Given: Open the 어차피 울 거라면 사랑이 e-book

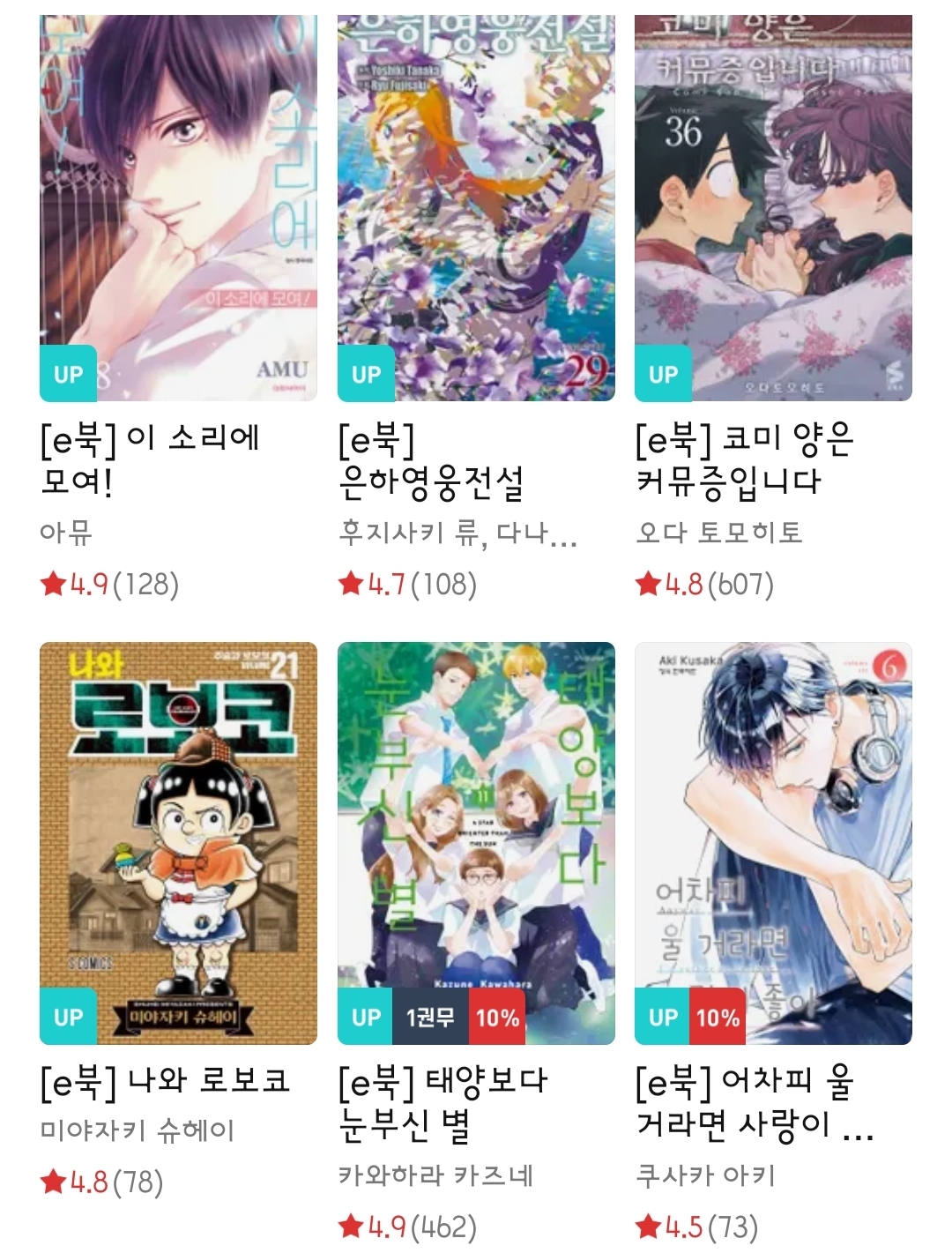Looking at the screenshot, I should 773,843.
